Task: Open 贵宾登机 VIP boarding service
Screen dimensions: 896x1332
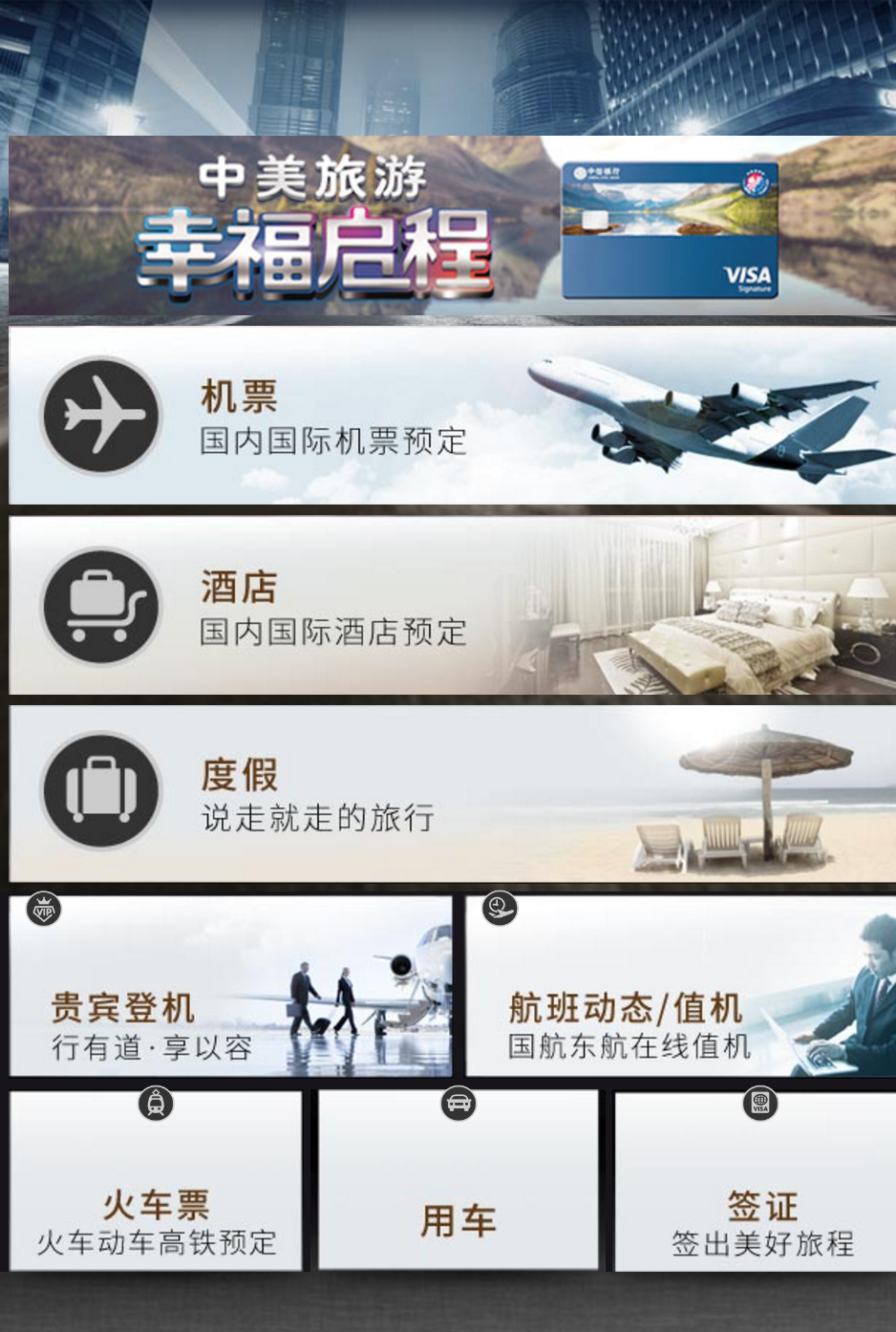Action: [230, 986]
